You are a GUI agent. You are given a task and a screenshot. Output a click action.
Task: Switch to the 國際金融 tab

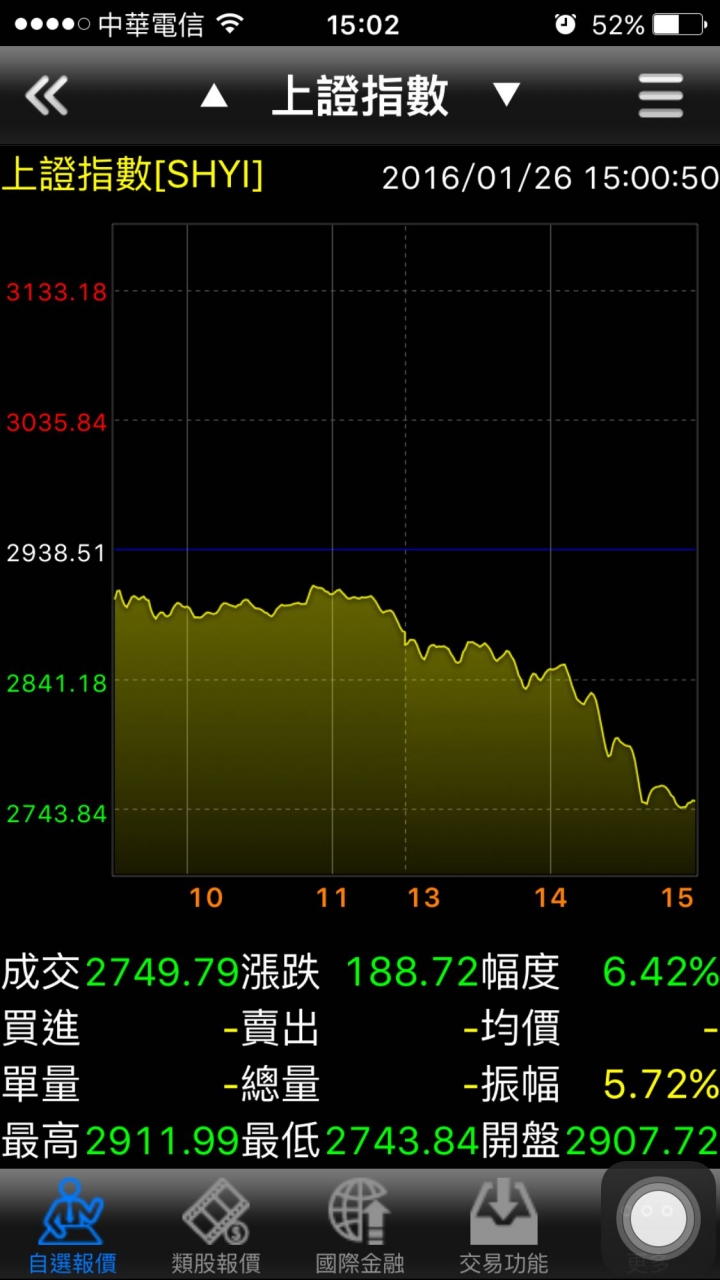pos(360,1226)
